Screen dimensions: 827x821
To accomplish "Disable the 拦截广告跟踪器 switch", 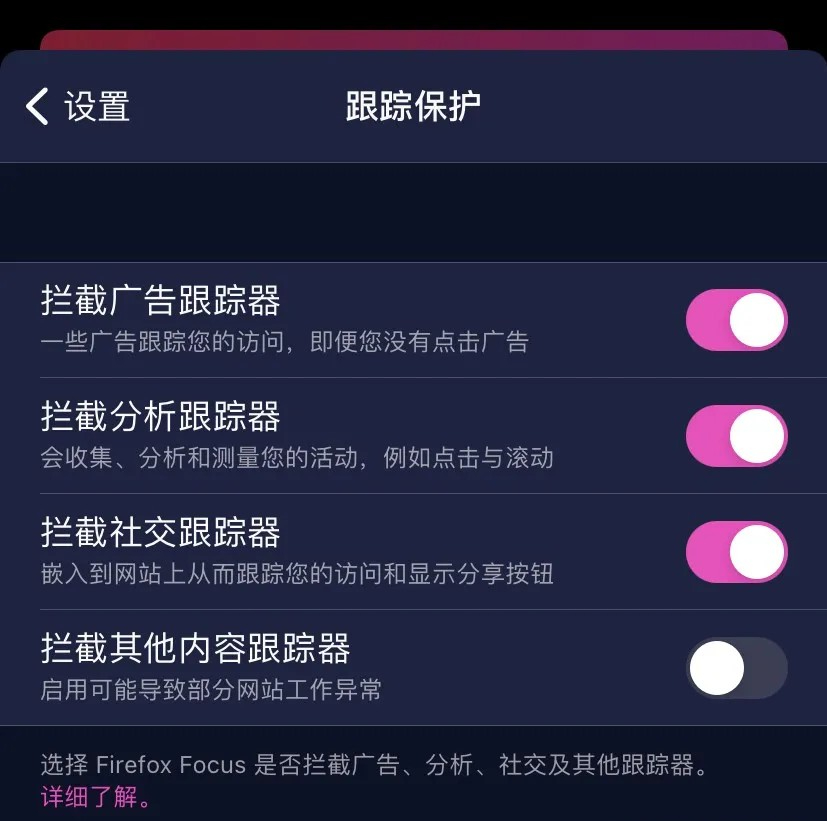I will [736, 320].
